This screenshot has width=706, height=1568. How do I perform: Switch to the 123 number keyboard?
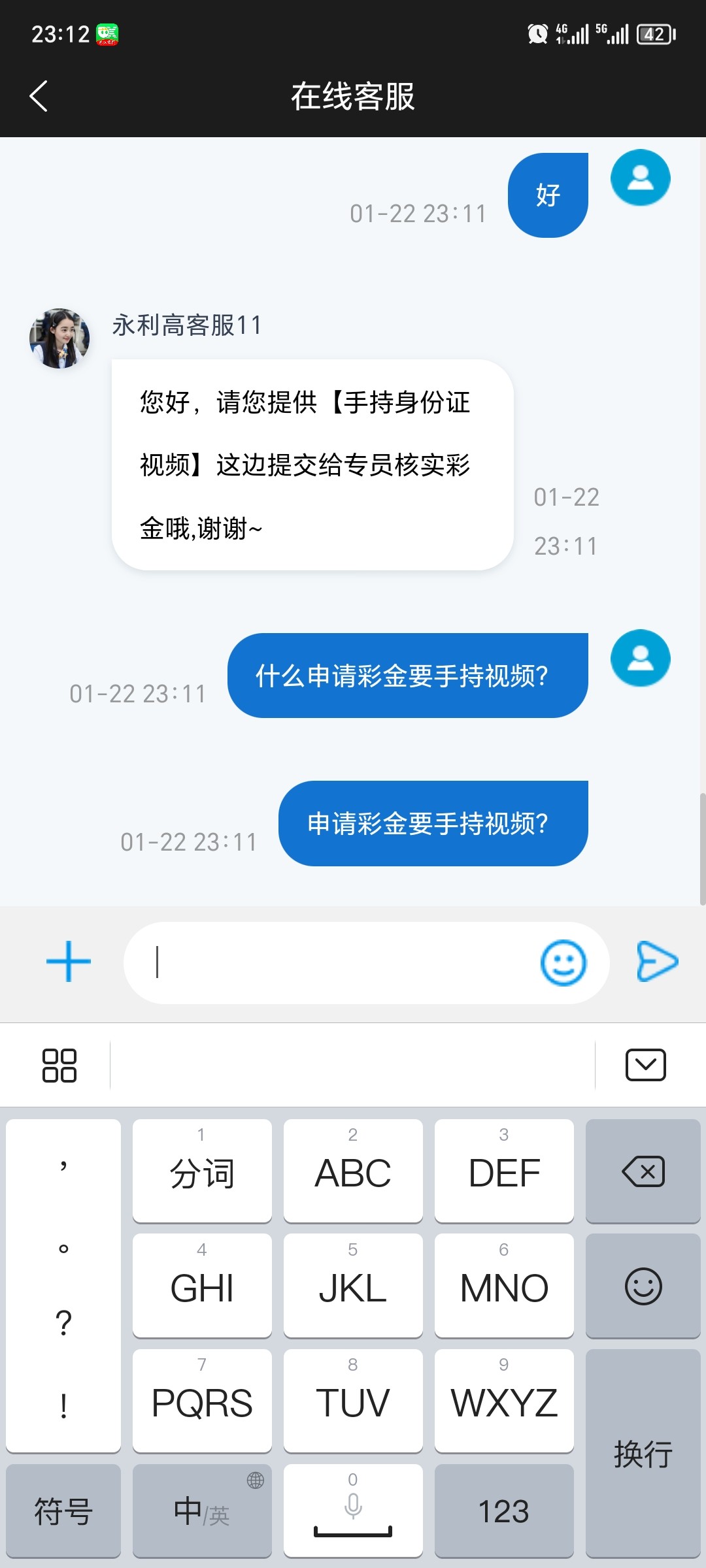coord(503,1511)
